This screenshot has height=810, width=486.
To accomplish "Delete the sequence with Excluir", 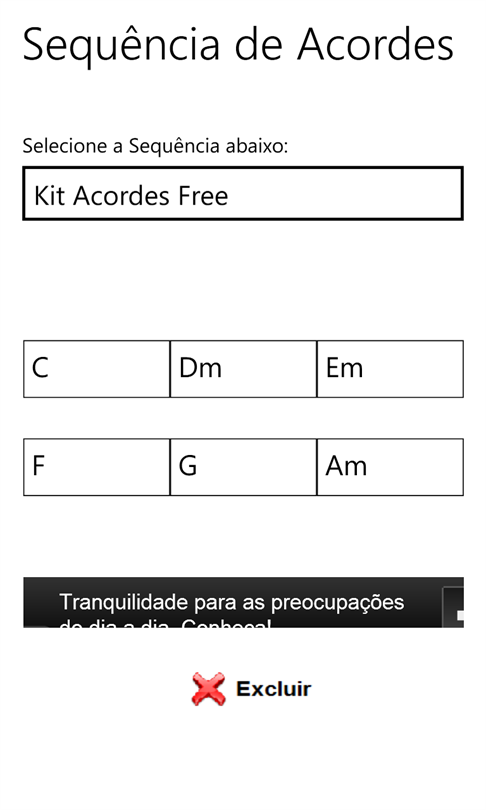I will [252, 689].
